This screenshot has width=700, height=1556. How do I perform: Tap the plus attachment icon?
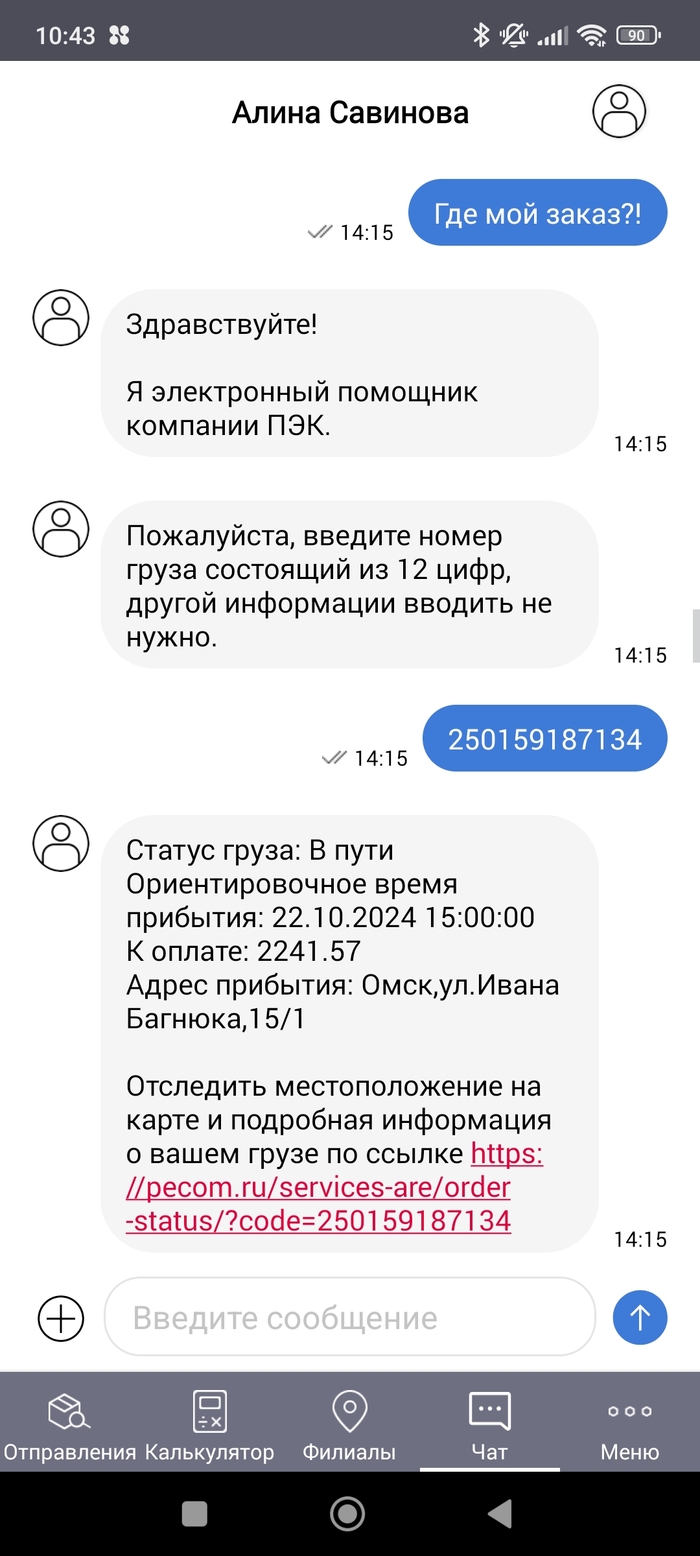[61, 1317]
